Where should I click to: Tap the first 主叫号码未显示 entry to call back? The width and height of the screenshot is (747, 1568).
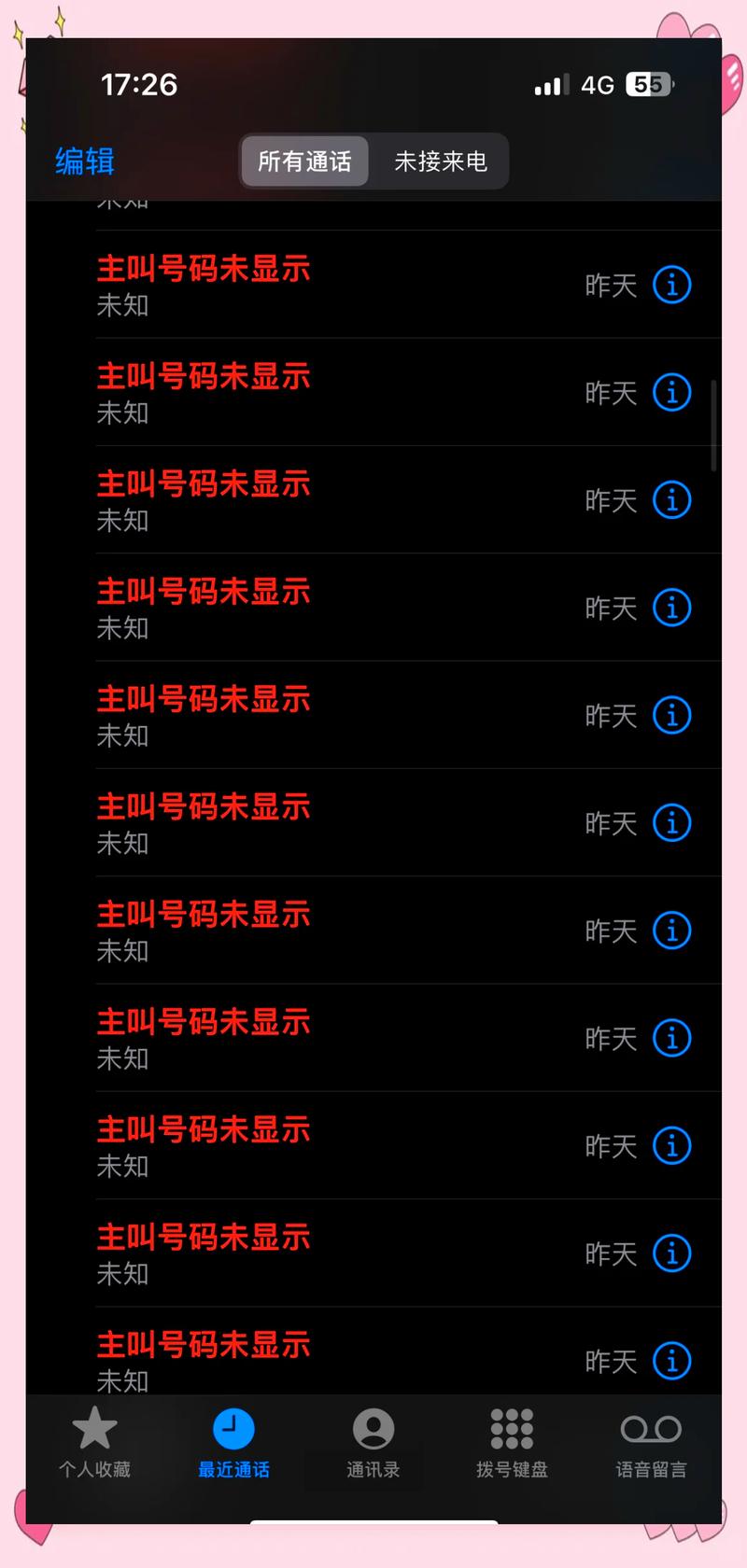tap(204, 269)
